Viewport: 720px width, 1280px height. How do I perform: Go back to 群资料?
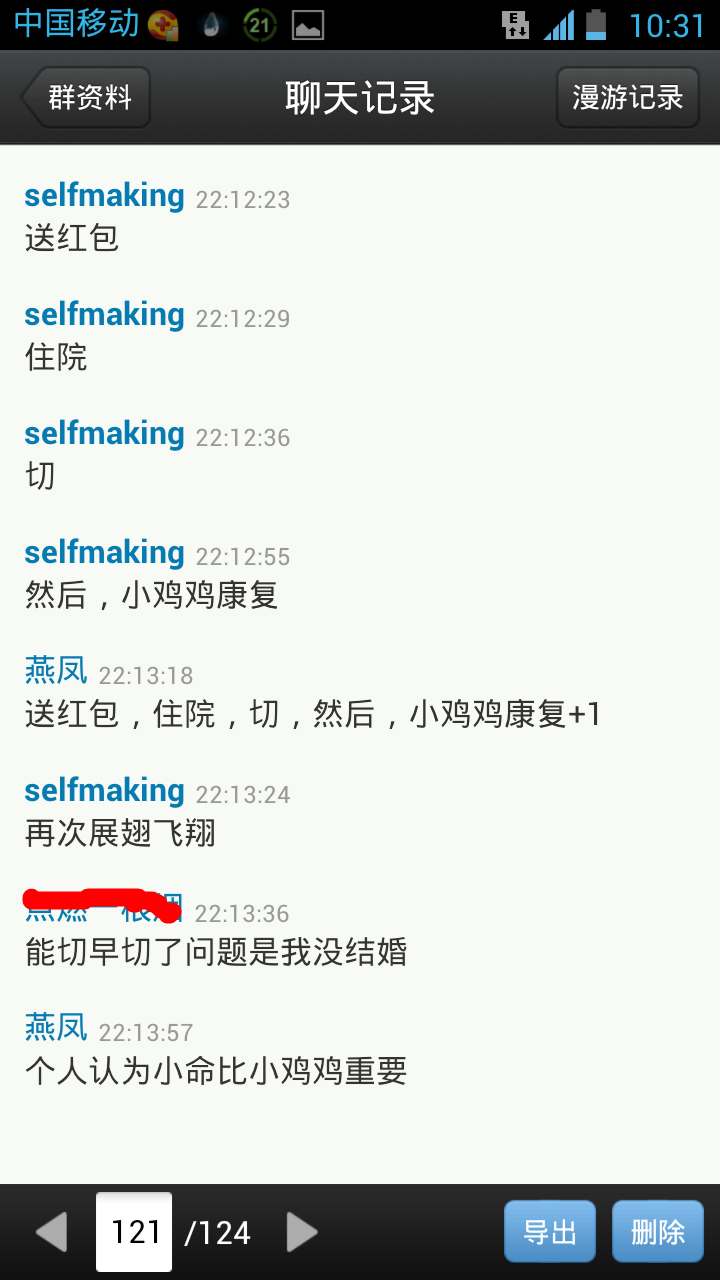tap(87, 98)
